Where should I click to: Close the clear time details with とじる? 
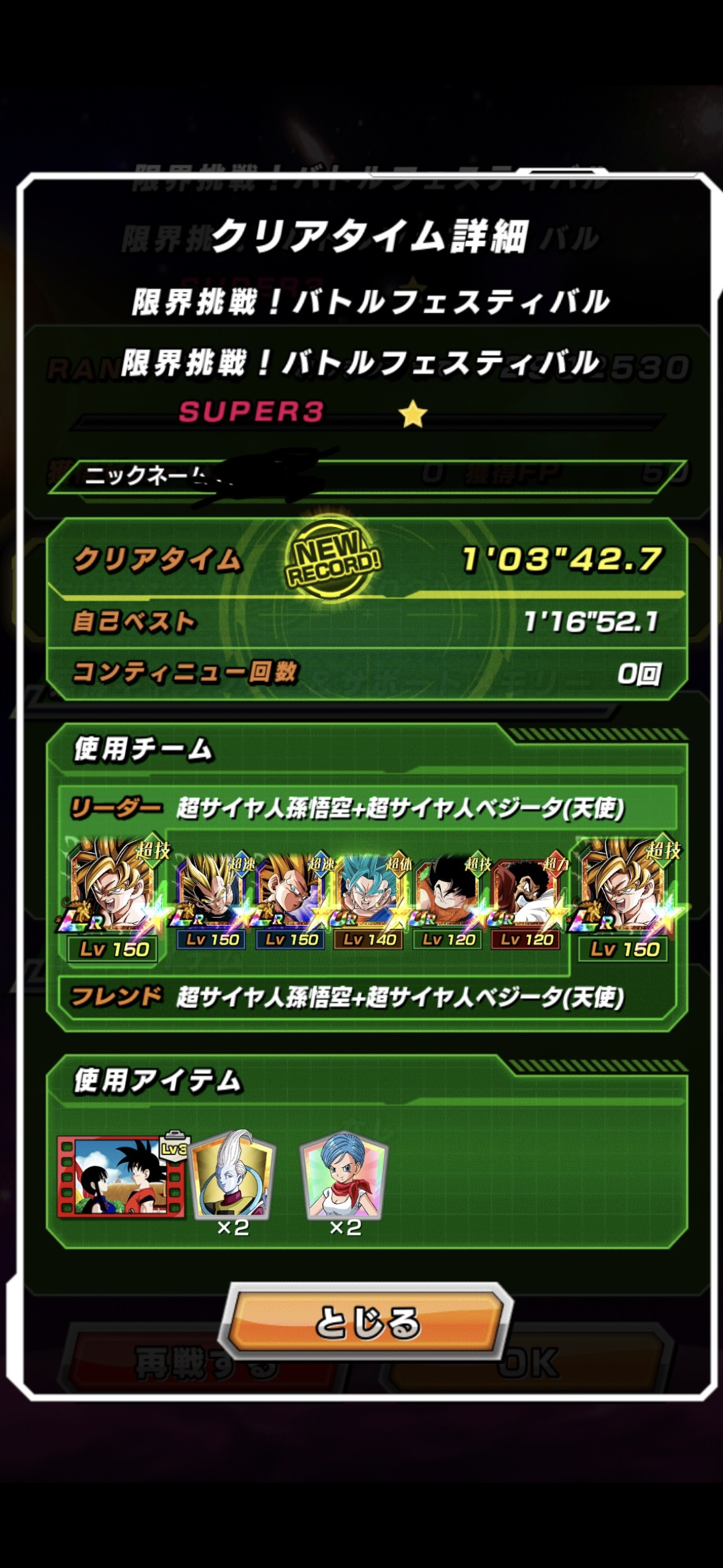click(365, 1321)
